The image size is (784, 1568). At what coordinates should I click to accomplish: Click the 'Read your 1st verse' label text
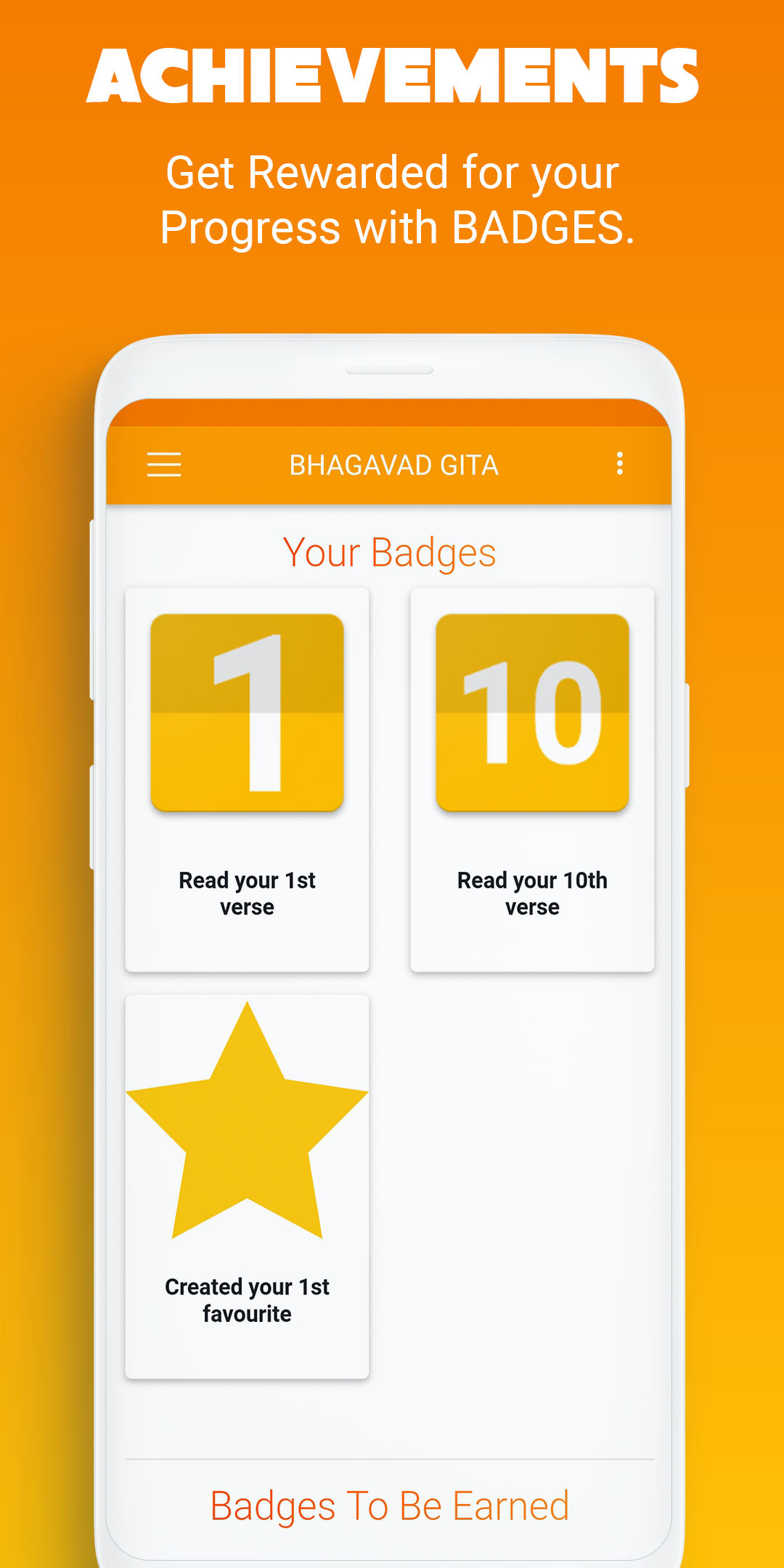[247, 893]
